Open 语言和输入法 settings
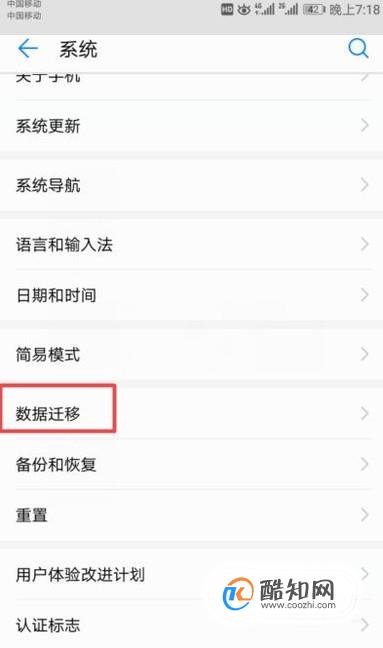Image resolution: width=383 pixels, height=648 pixels. click(191, 245)
